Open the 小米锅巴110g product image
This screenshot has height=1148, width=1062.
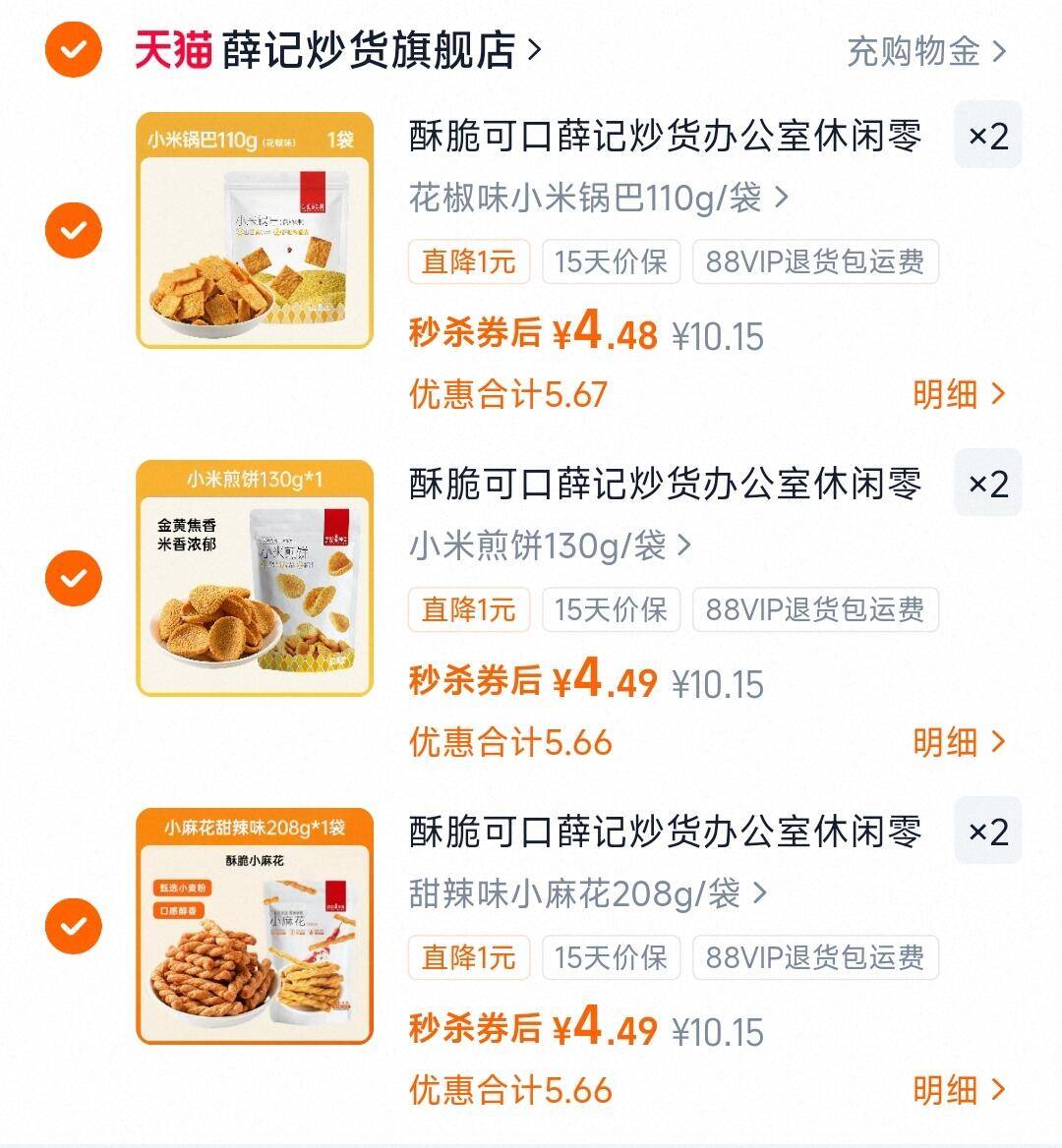click(x=255, y=231)
